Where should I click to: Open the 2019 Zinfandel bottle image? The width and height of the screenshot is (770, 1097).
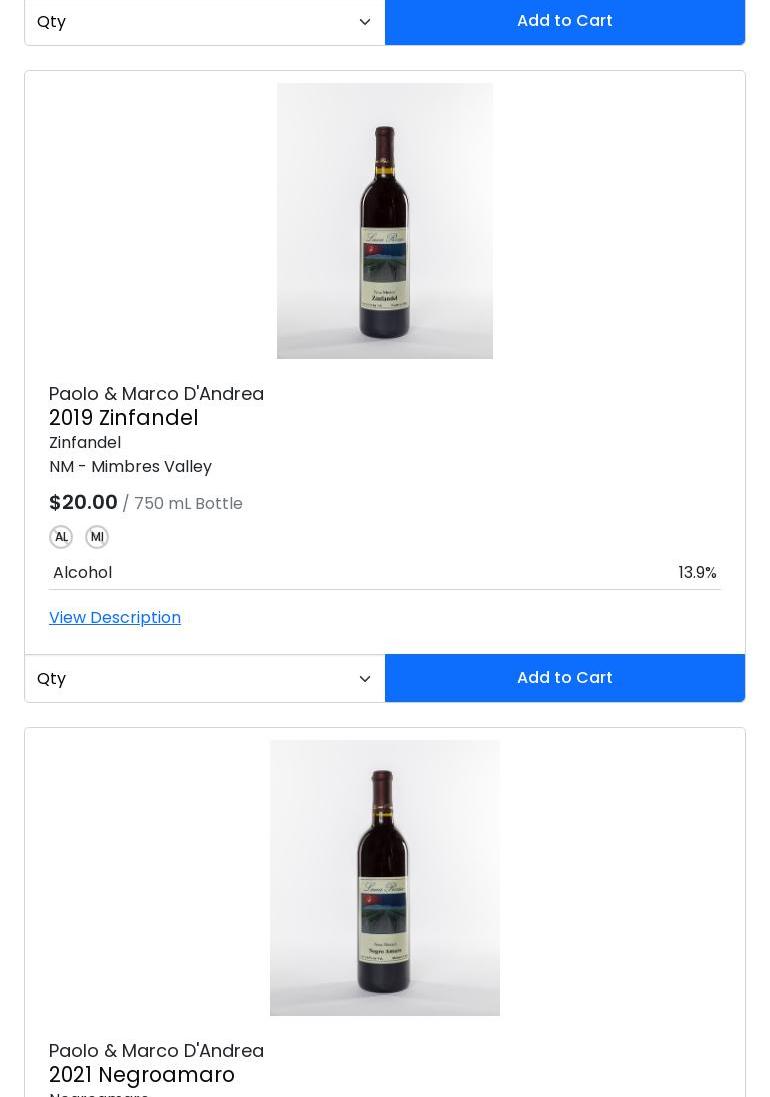[x=385, y=221]
